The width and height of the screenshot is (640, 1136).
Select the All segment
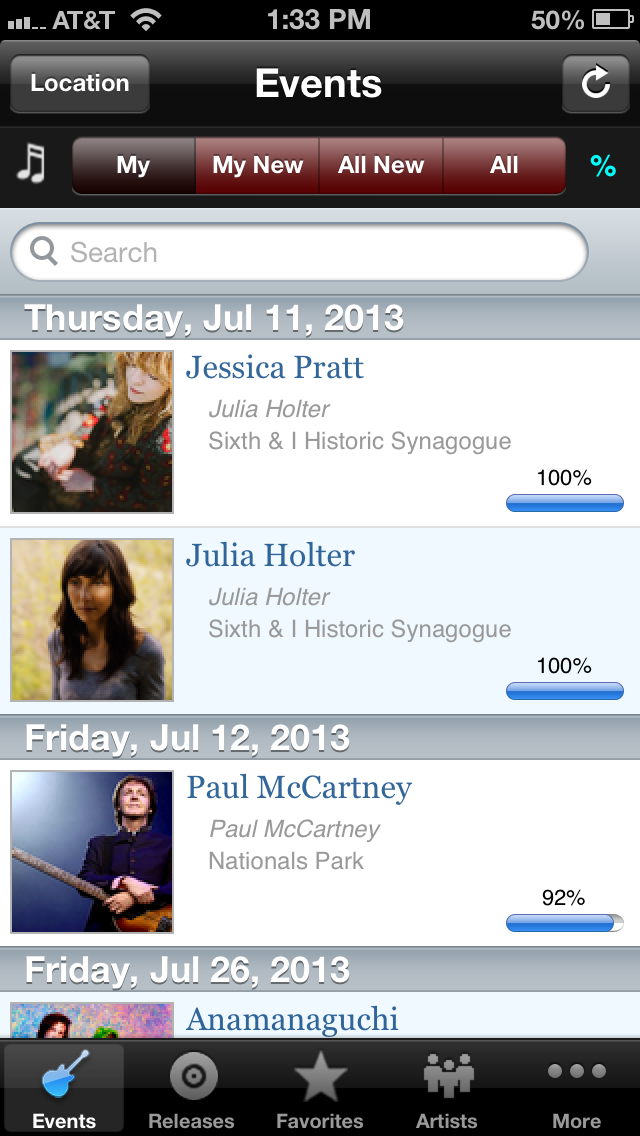[x=504, y=166]
